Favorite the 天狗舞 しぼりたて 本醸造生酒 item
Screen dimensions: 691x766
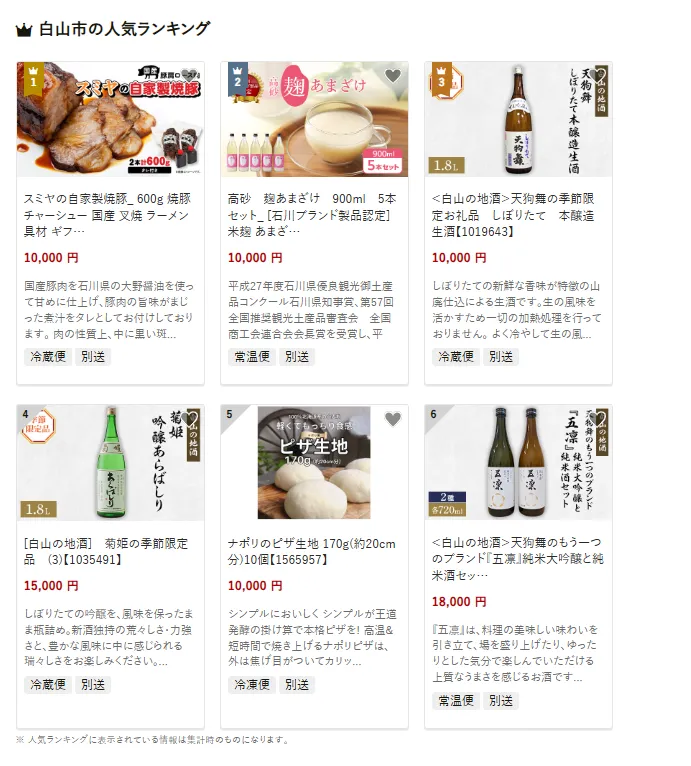click(x=597, y=76)
